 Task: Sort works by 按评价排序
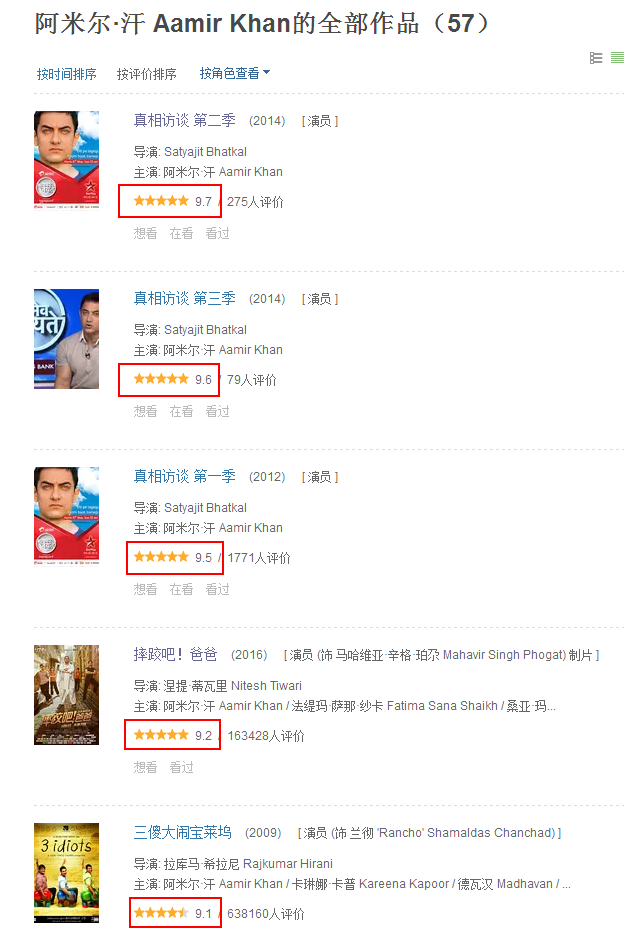coord(146,74)
